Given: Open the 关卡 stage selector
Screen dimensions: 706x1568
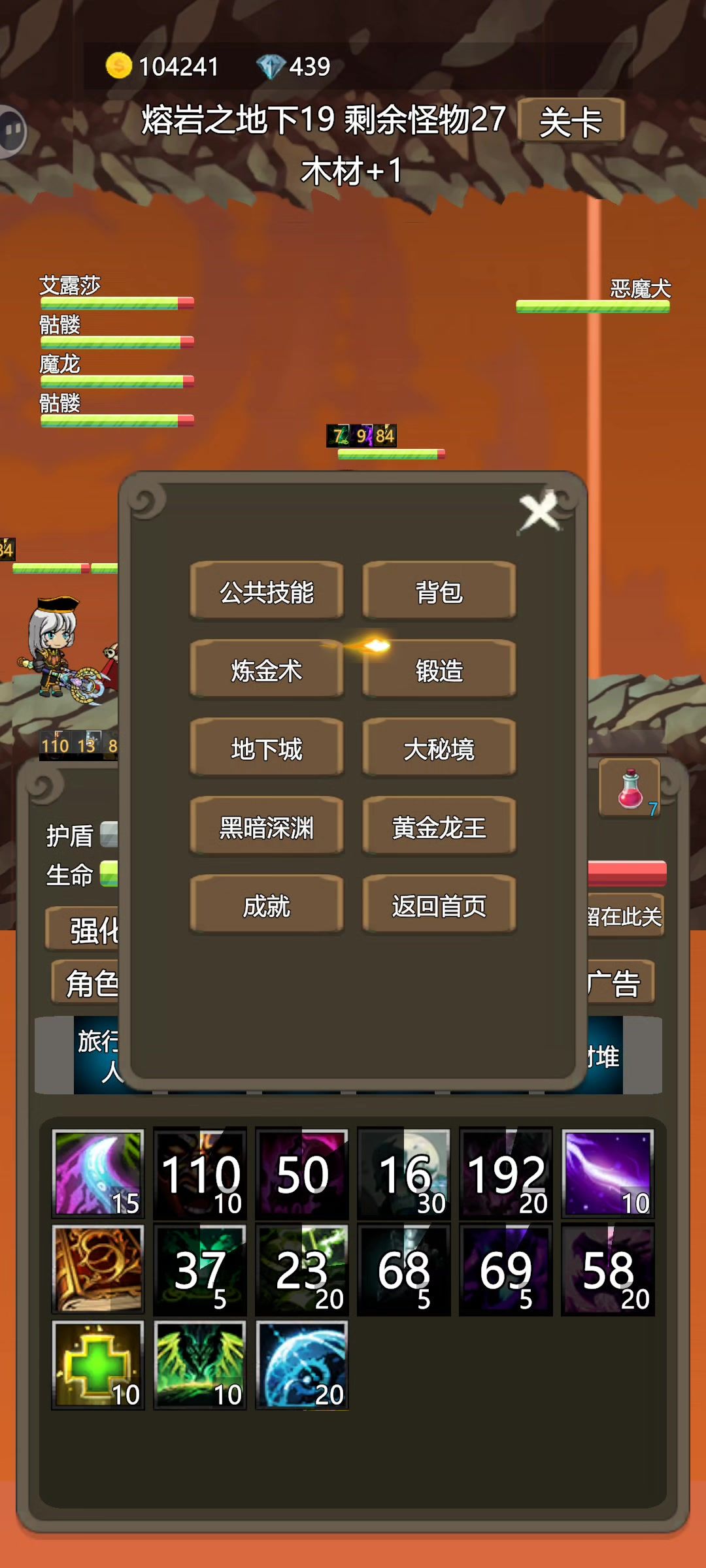Looking at the screenshot, I should [570, 121].
